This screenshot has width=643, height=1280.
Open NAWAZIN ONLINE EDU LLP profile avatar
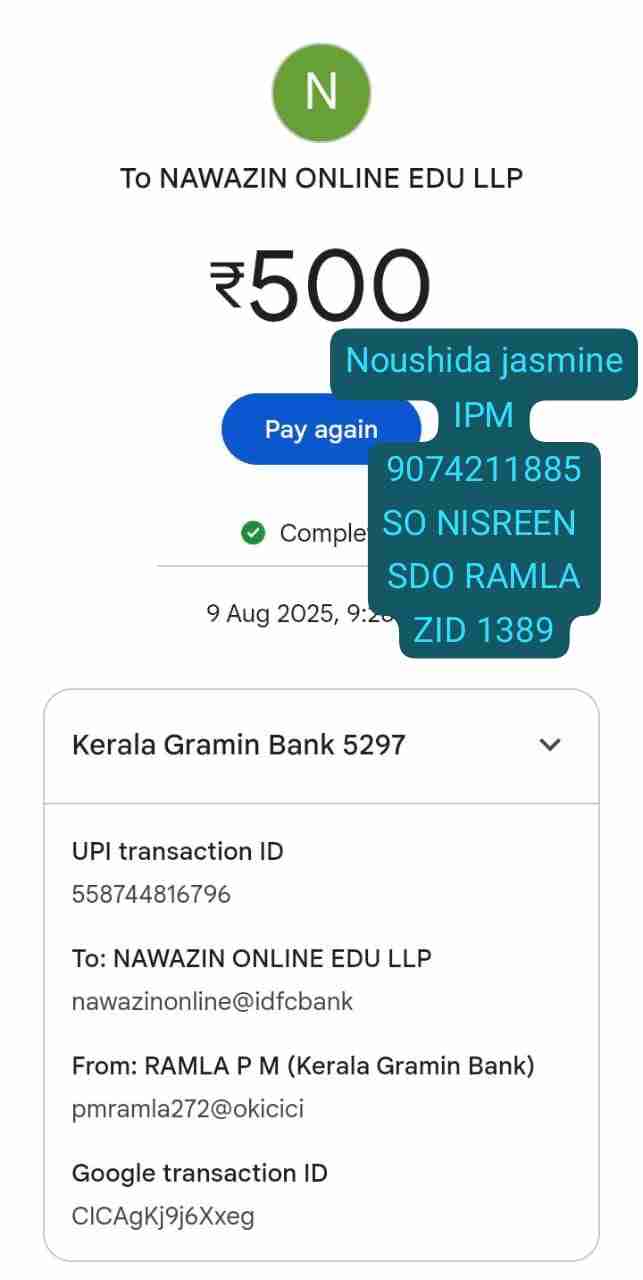[321, 93]
